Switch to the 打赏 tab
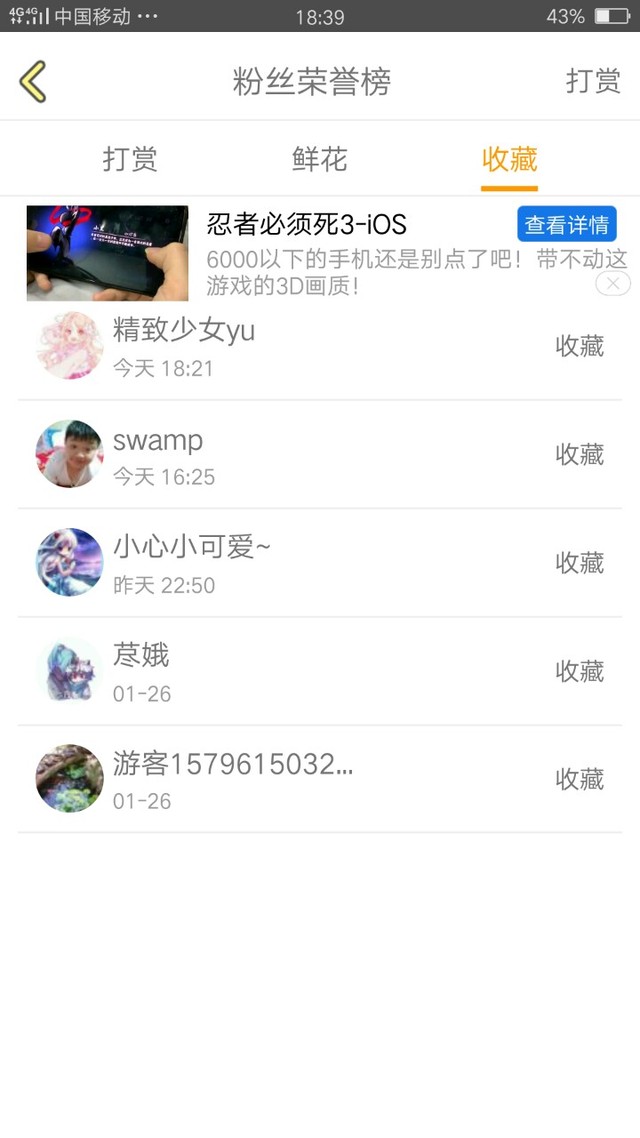 pyautogui.click(x=130, y=159)
